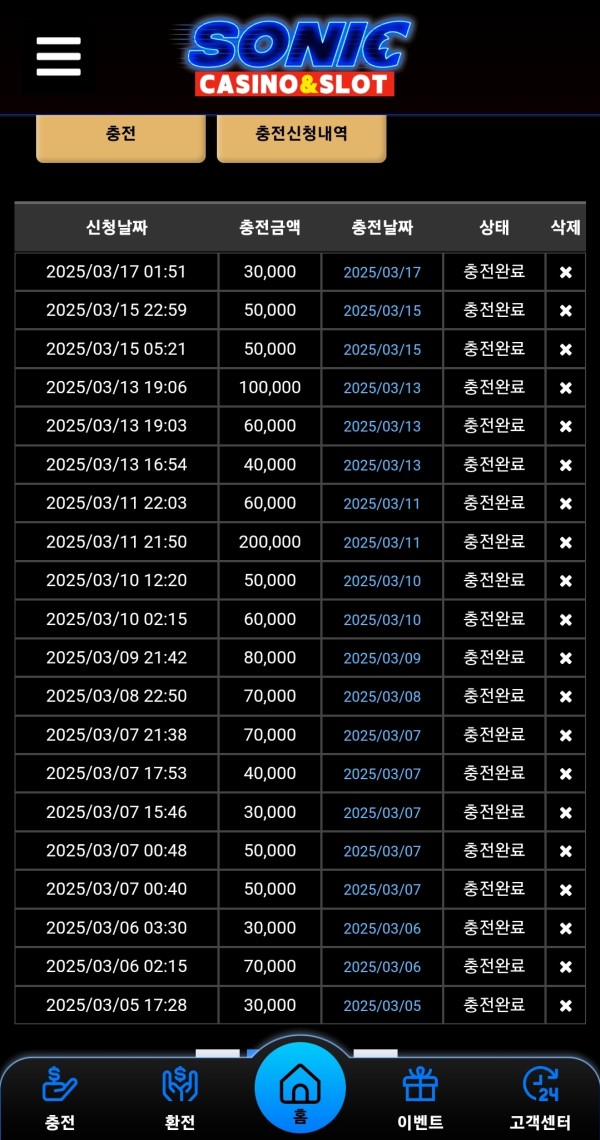Open the 고객센터 support tab
The image size is (600, 1140).
click(540, 1098)
